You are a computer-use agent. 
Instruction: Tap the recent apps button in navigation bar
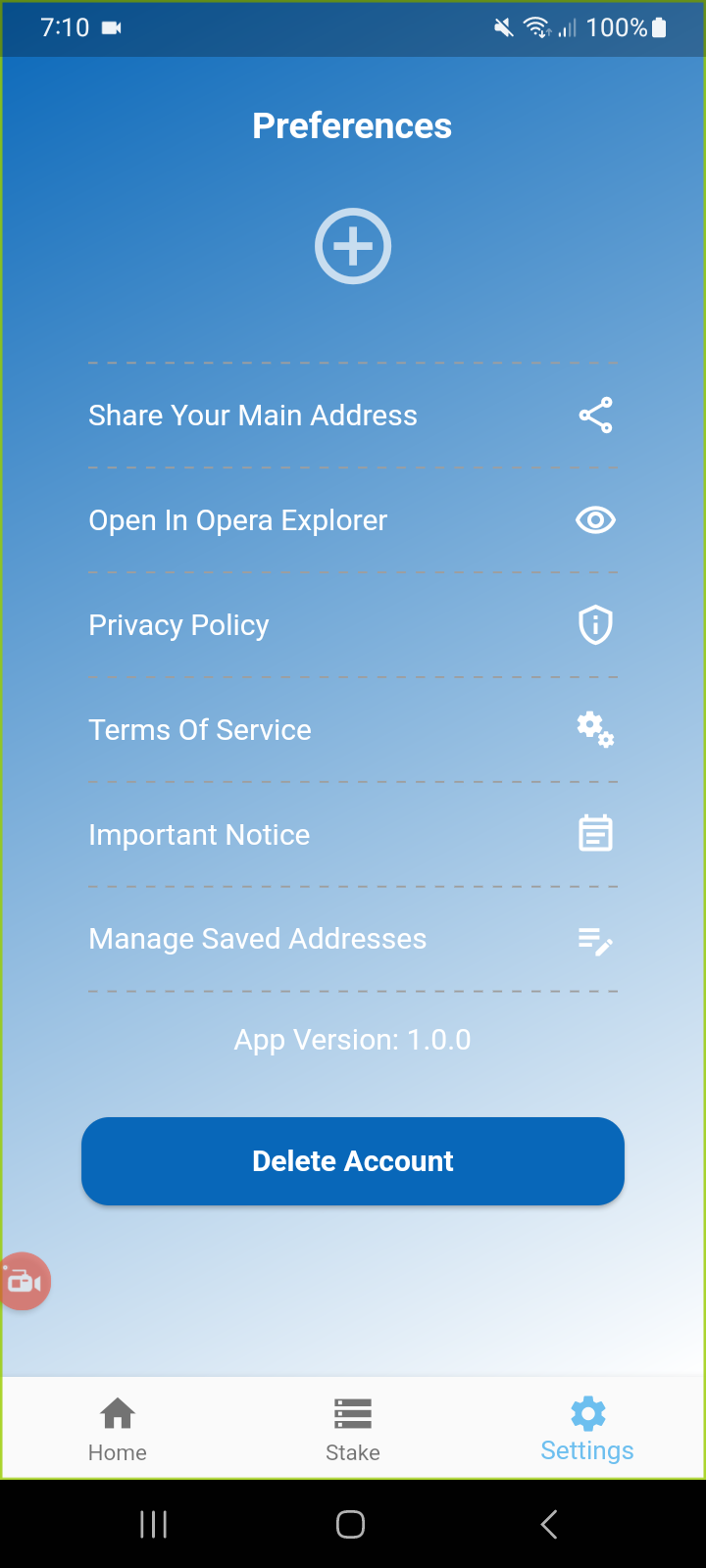pos(153,1524)
